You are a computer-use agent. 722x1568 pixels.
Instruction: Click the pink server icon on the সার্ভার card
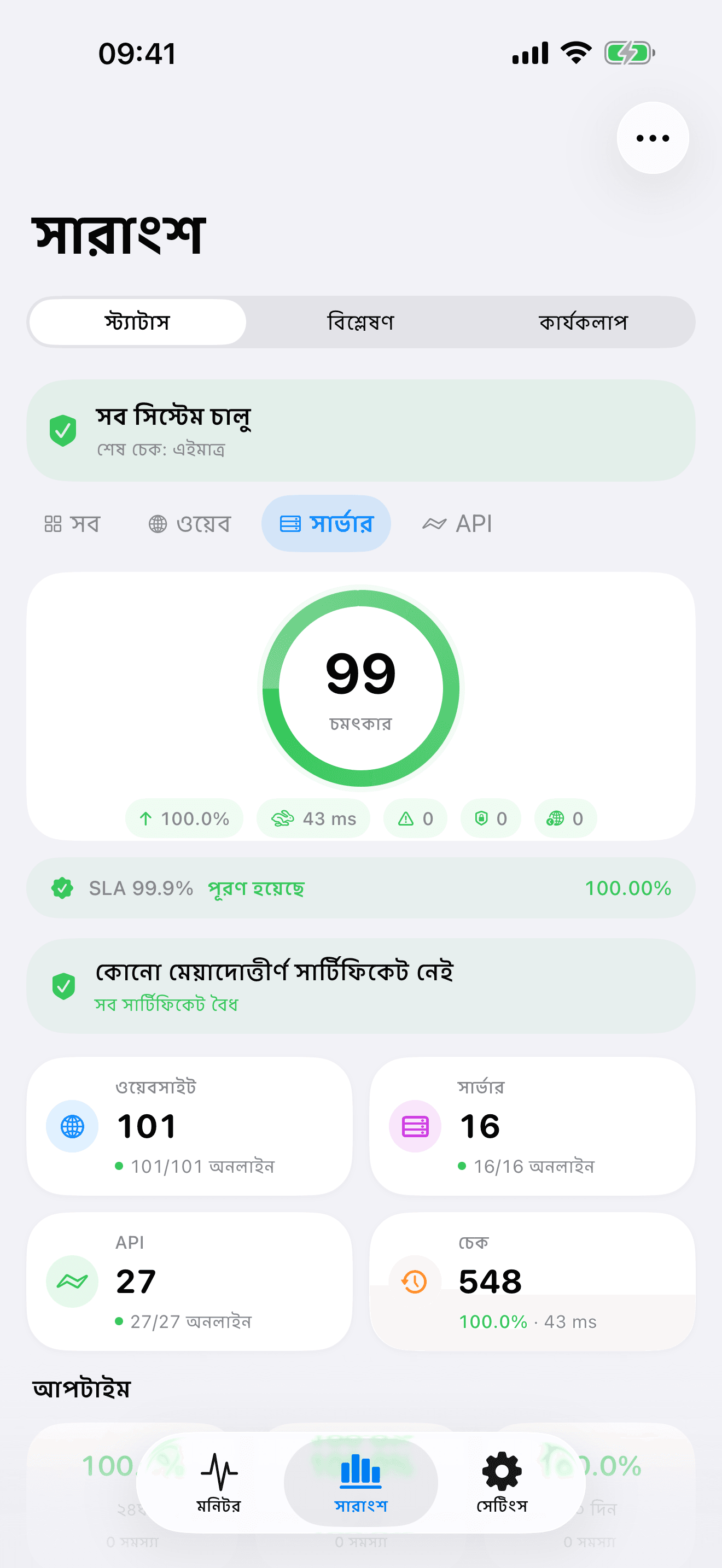[414, 1126]
